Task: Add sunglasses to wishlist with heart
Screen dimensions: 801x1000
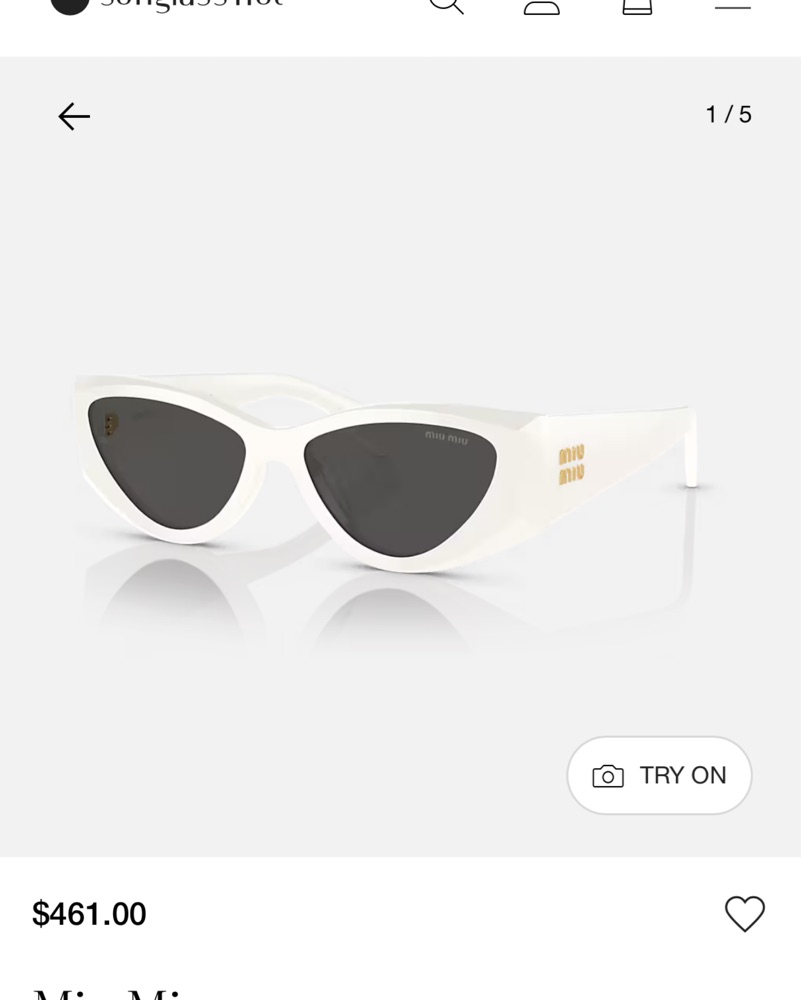Action: point(744,913)
